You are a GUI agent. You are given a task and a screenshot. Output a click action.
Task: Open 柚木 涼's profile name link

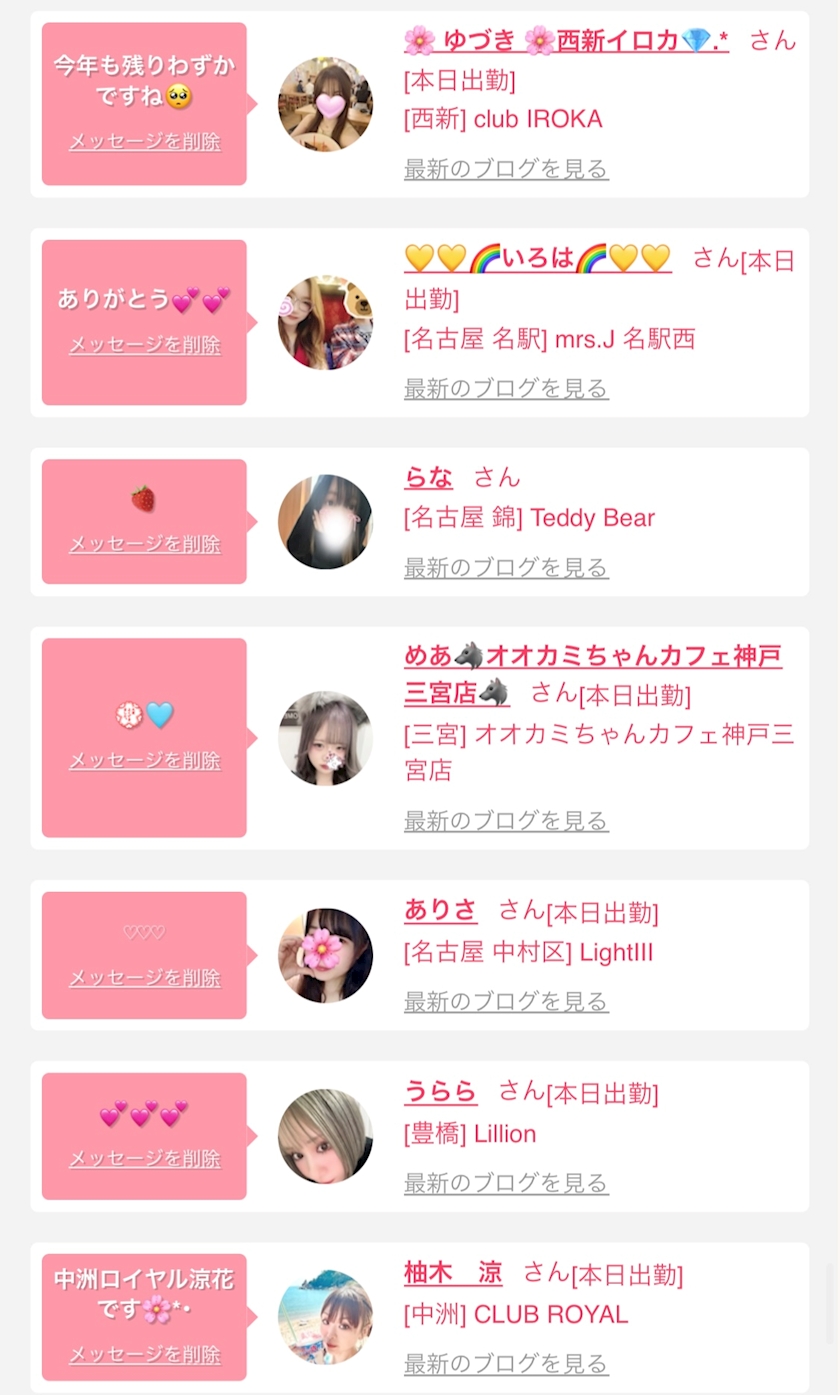point(453,1273)
